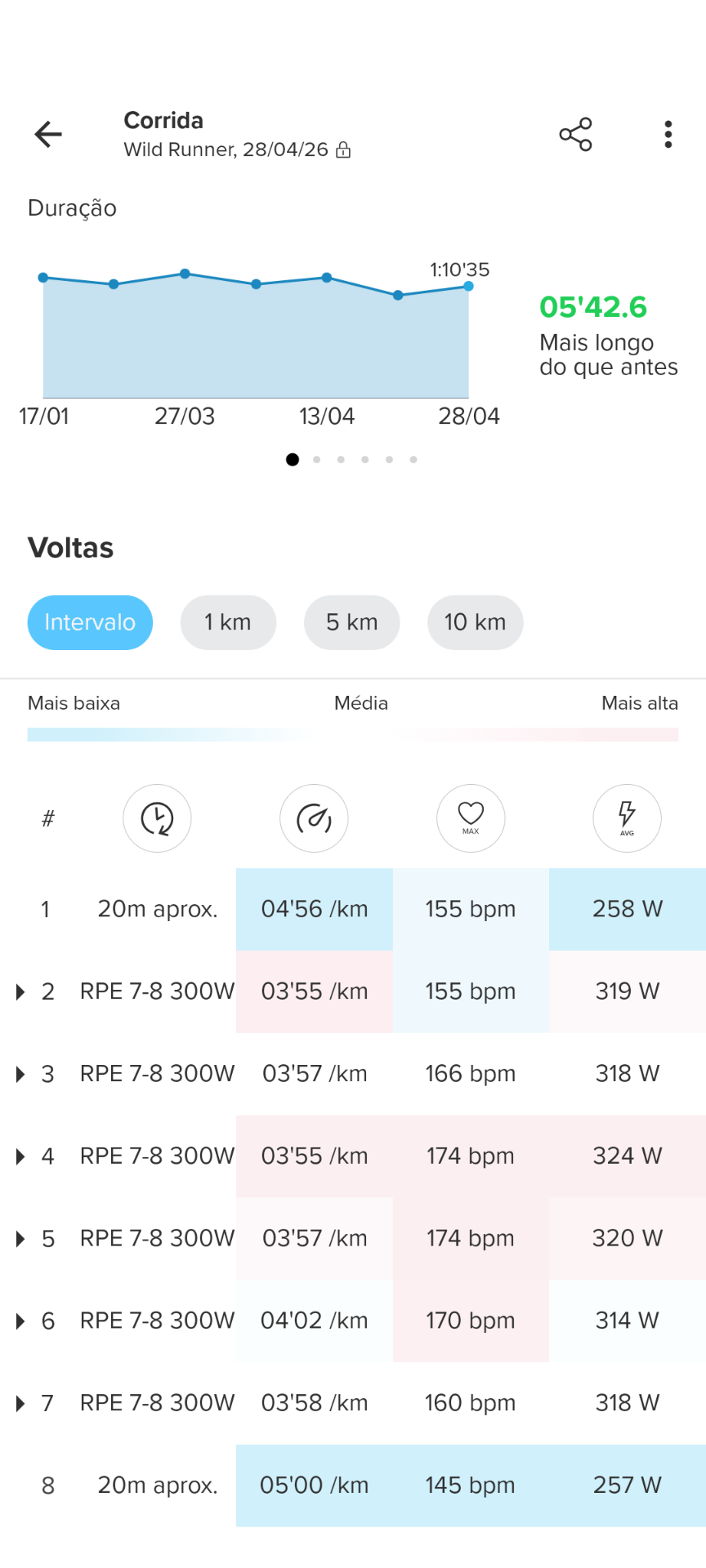Change the average power column metric

click(627, 818)
